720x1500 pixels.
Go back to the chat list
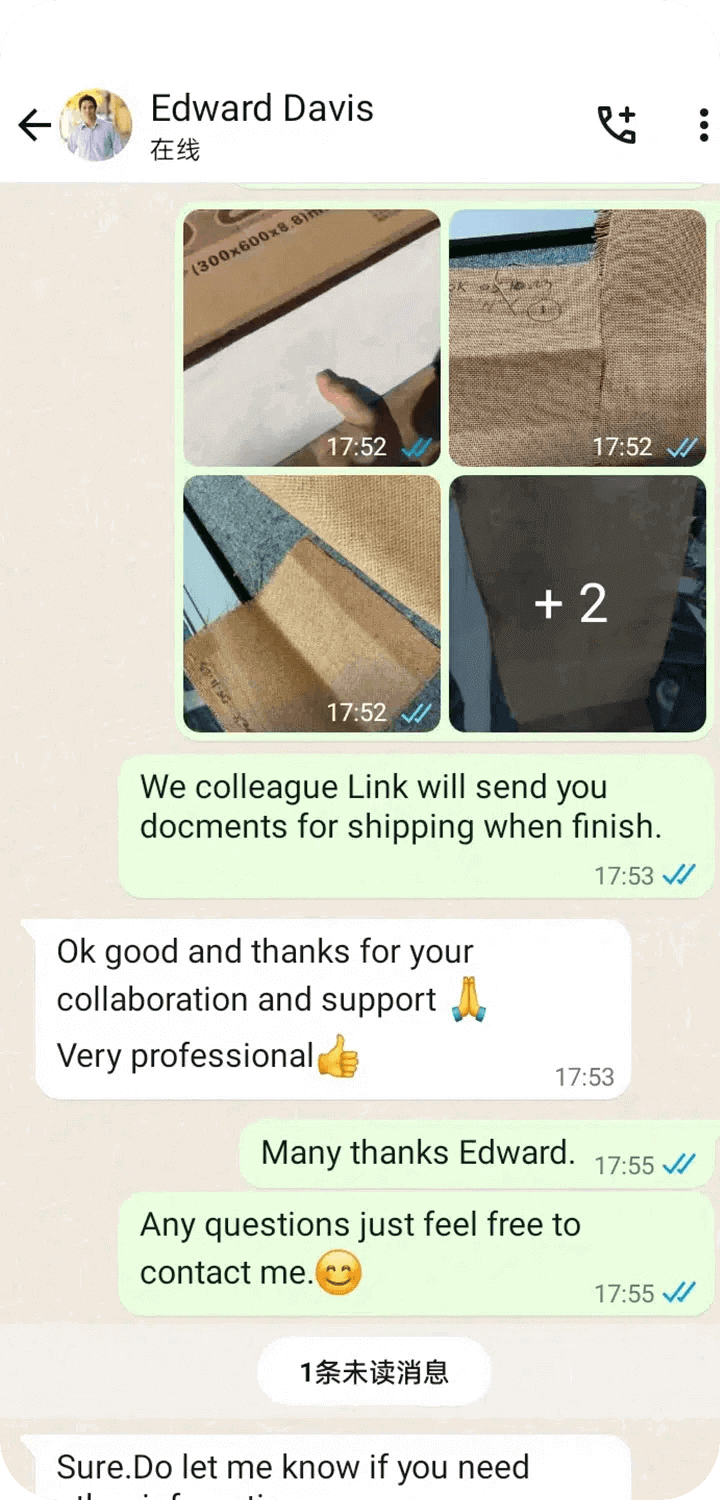(x=35, y=125)
